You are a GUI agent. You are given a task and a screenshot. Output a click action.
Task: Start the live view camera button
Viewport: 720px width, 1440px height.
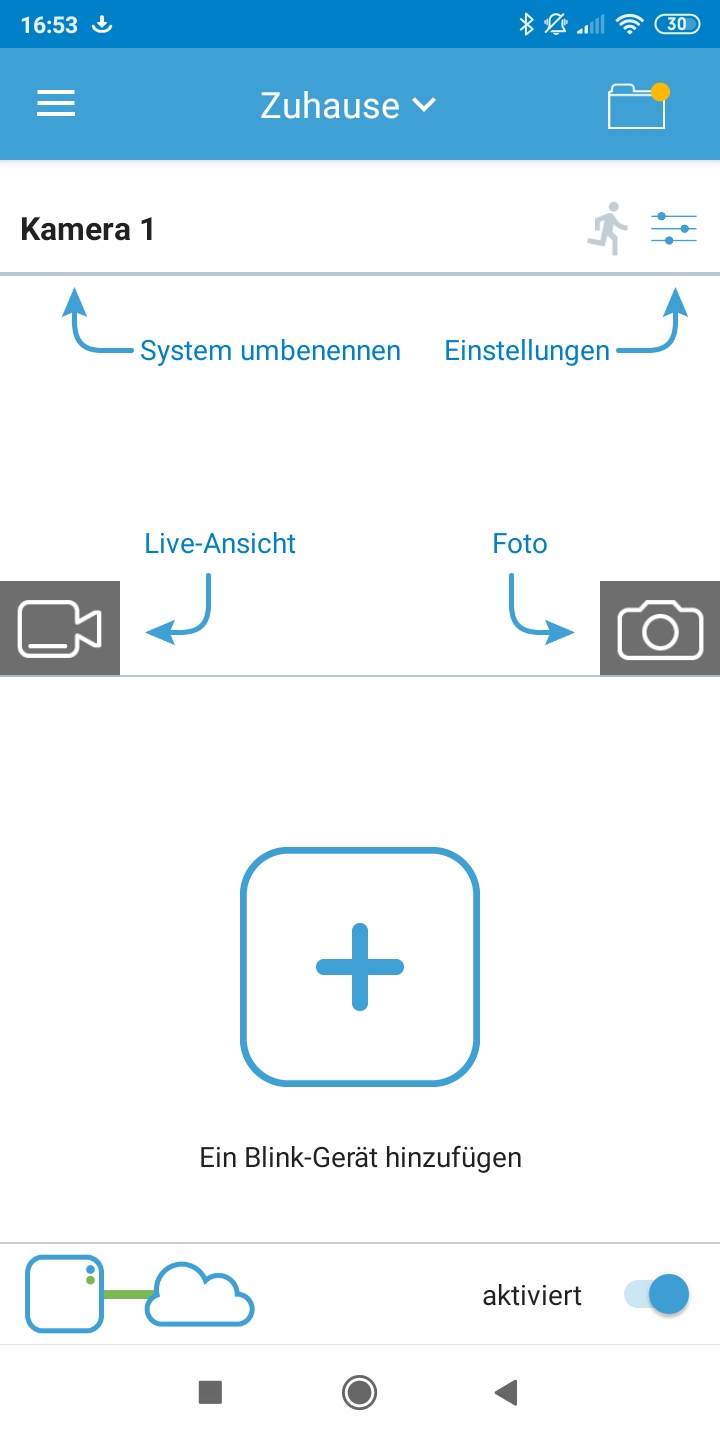[60, 628]
